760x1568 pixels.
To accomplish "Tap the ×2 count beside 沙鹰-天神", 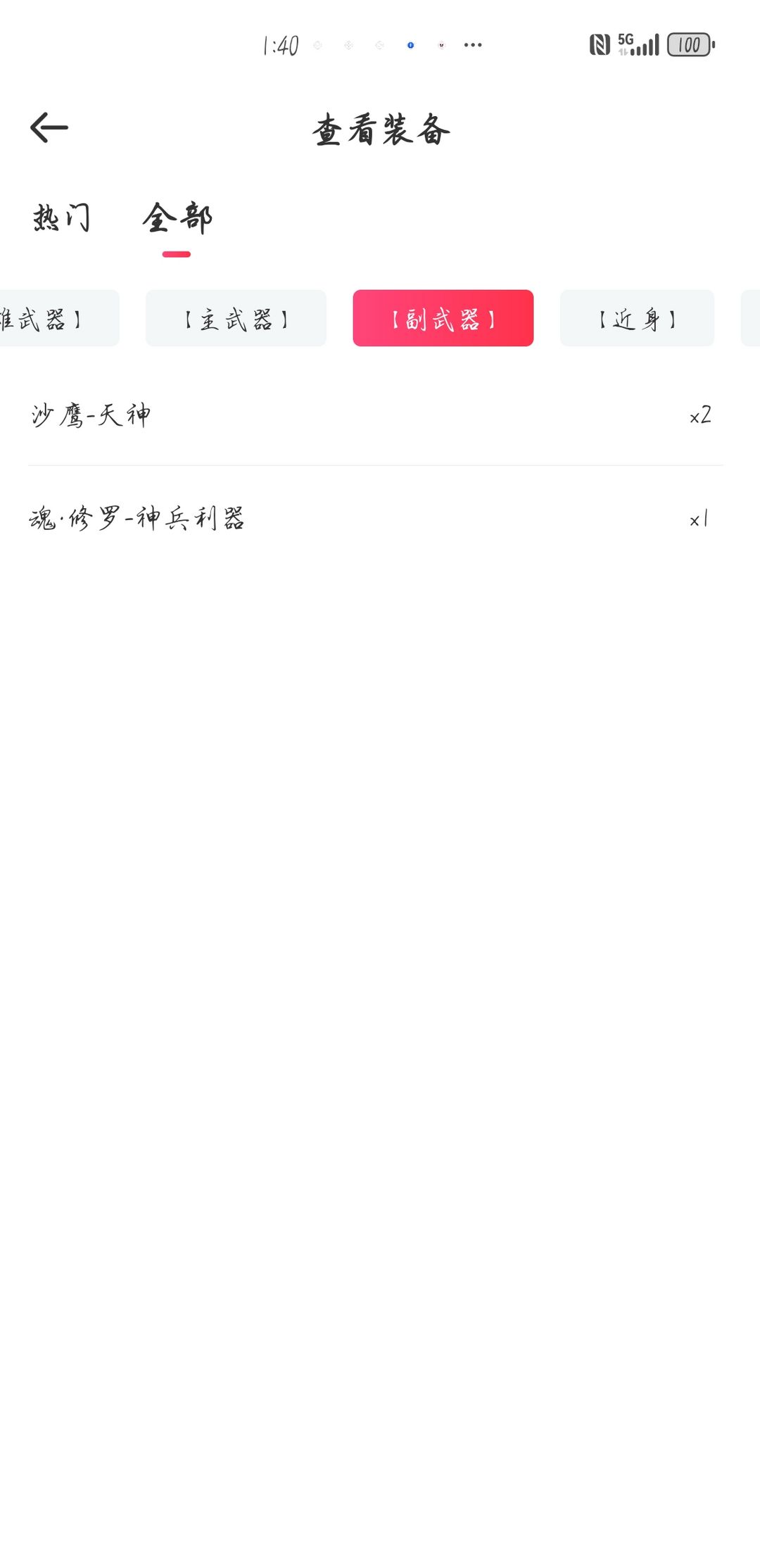I will point(699,415).
